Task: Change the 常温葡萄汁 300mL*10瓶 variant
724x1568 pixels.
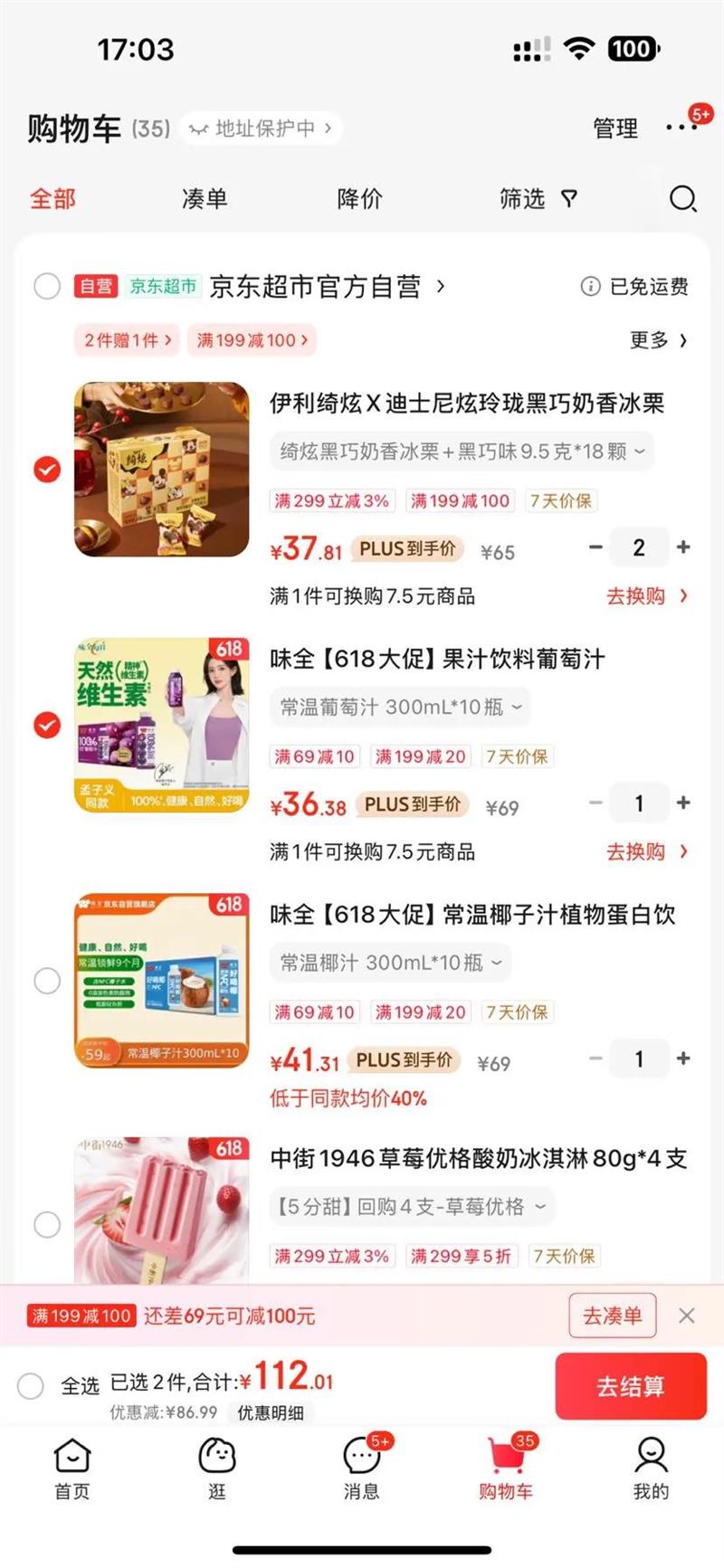Action: [x=400, y=708]
